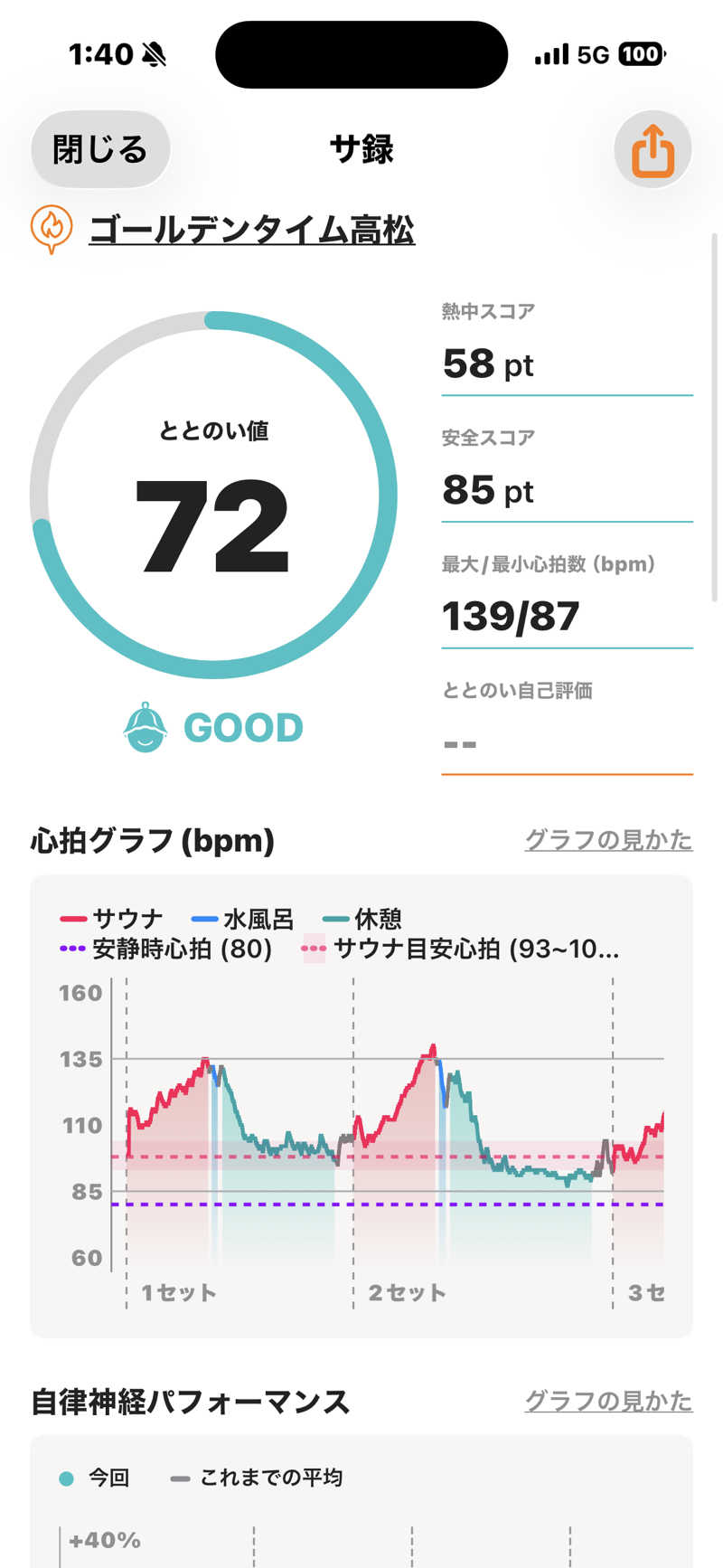Viewport: 723px width, 1568px height.
Task: Share this サ録 record
Action: (x=653, y=149)
